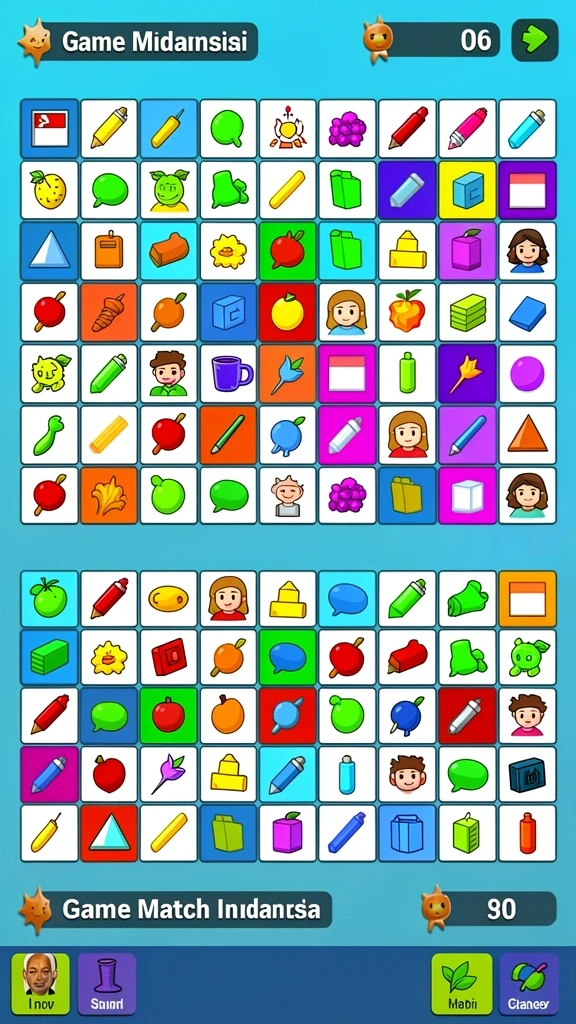This screenshot has height=1024, width=576.
Task: Open the Inov button with the face
Action: pyautogui.click(x=40, y=984)
